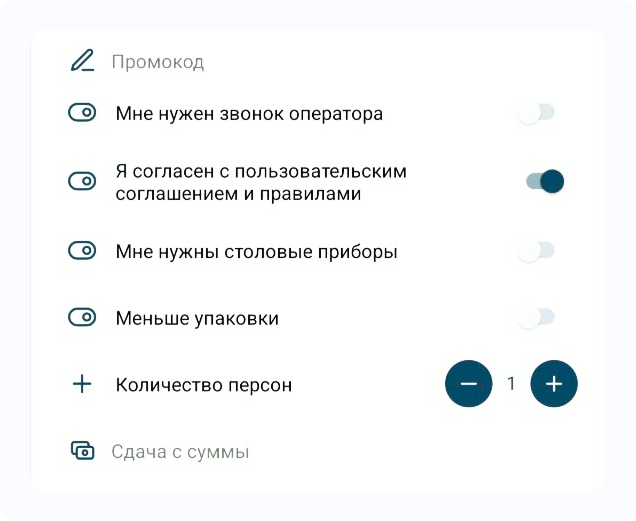
Task: Increase Количество персон with the plus button
Action: 554,384
